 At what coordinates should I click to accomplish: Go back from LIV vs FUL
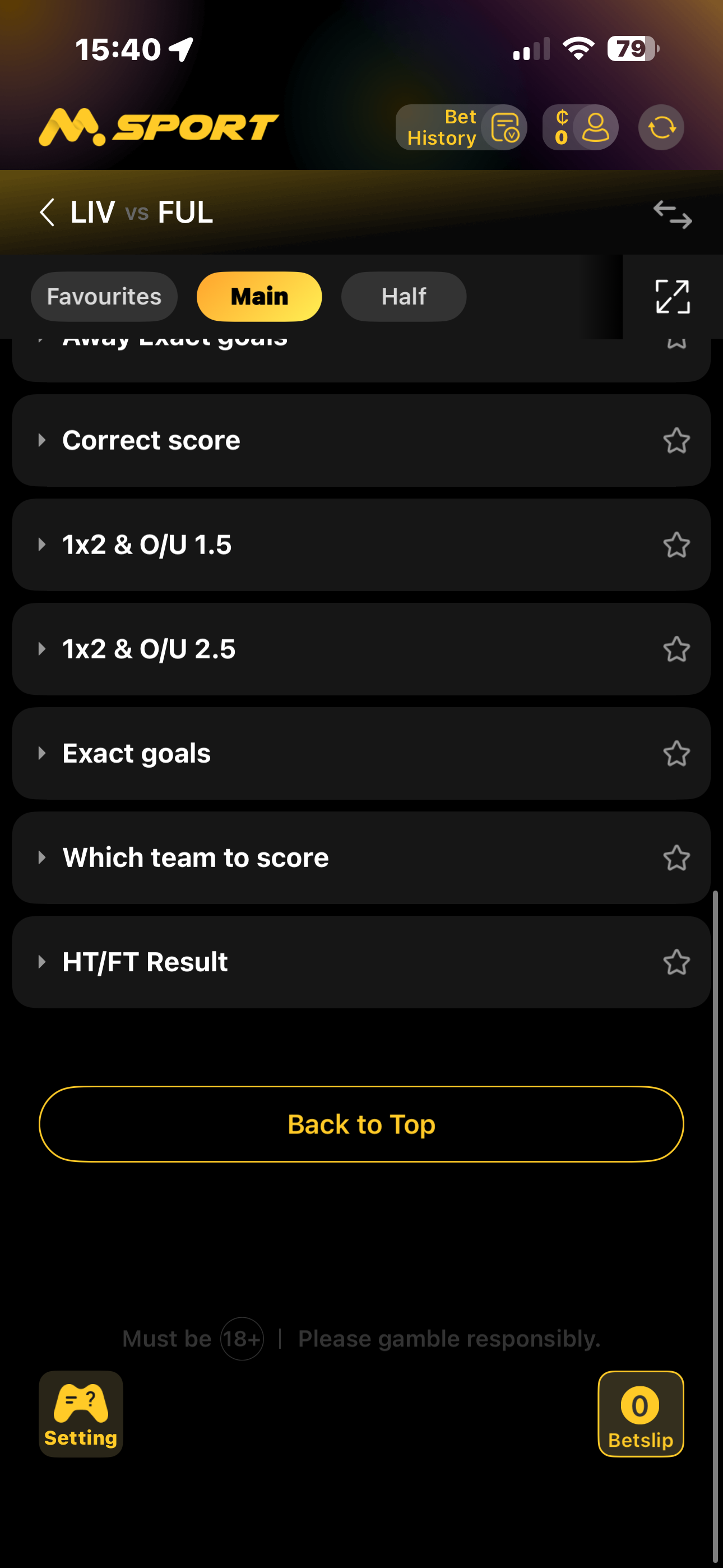[x=47, y=213]
